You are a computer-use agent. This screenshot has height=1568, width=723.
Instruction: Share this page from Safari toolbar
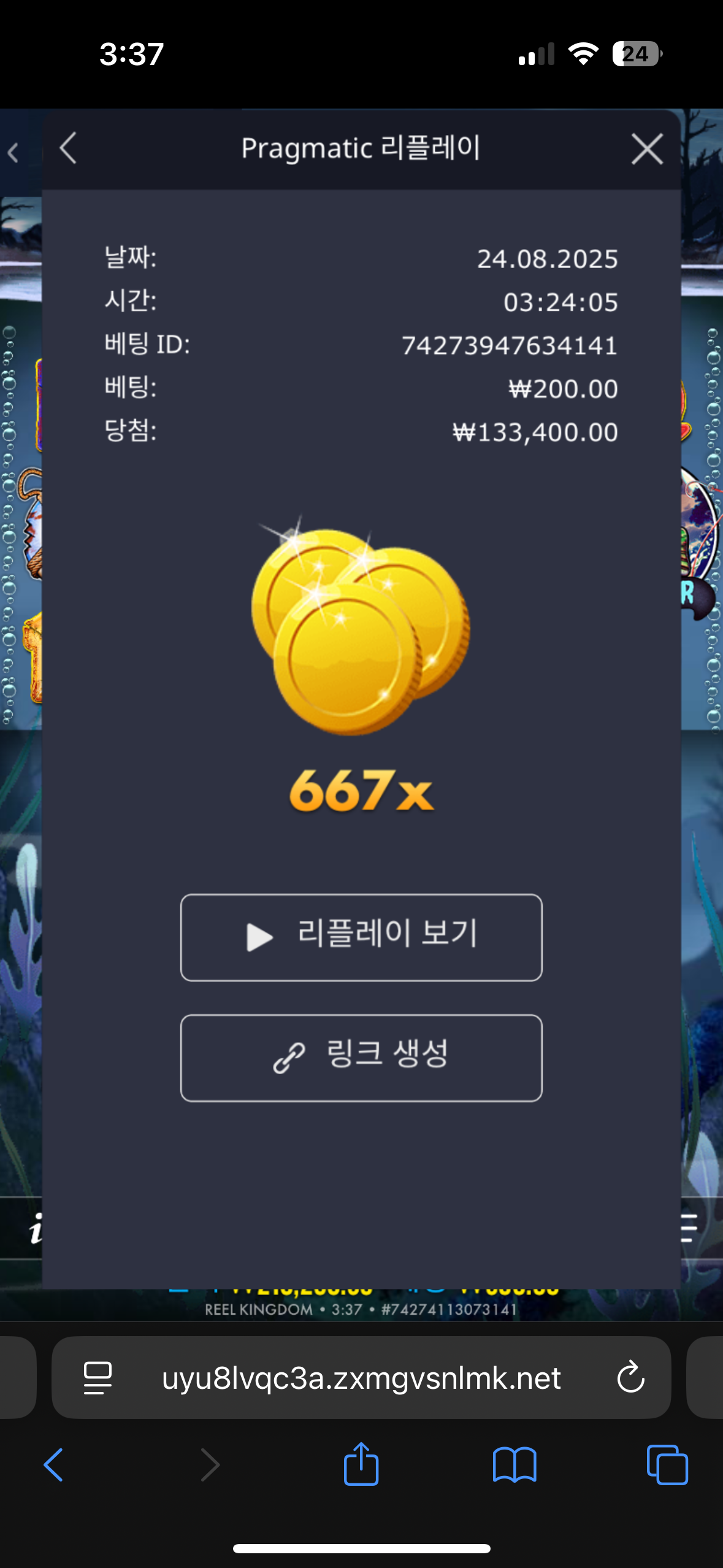point(361,1464)
